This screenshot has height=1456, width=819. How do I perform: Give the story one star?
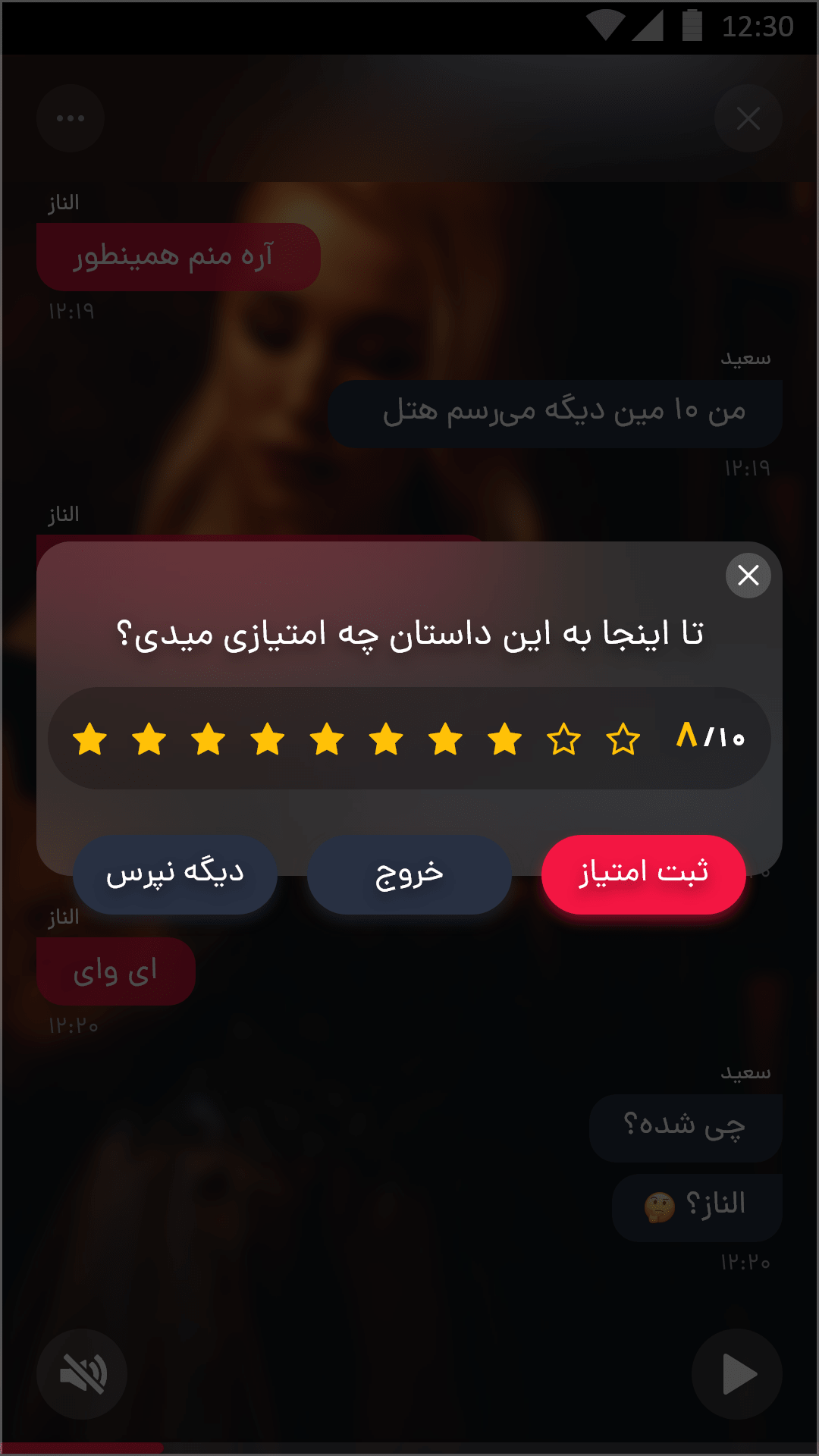coord(89,739)
